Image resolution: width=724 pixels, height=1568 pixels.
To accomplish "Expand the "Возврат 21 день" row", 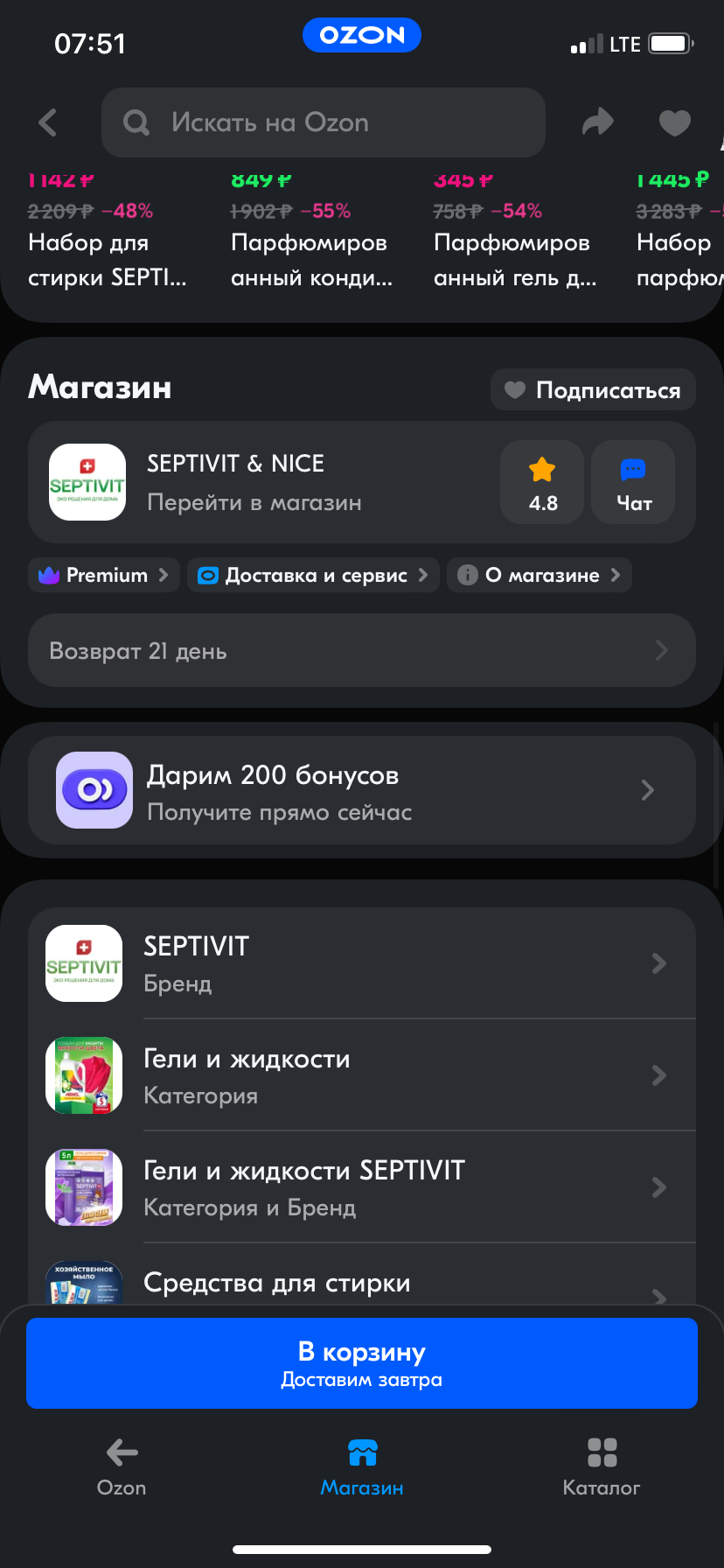I will click(x=362, y=651).
